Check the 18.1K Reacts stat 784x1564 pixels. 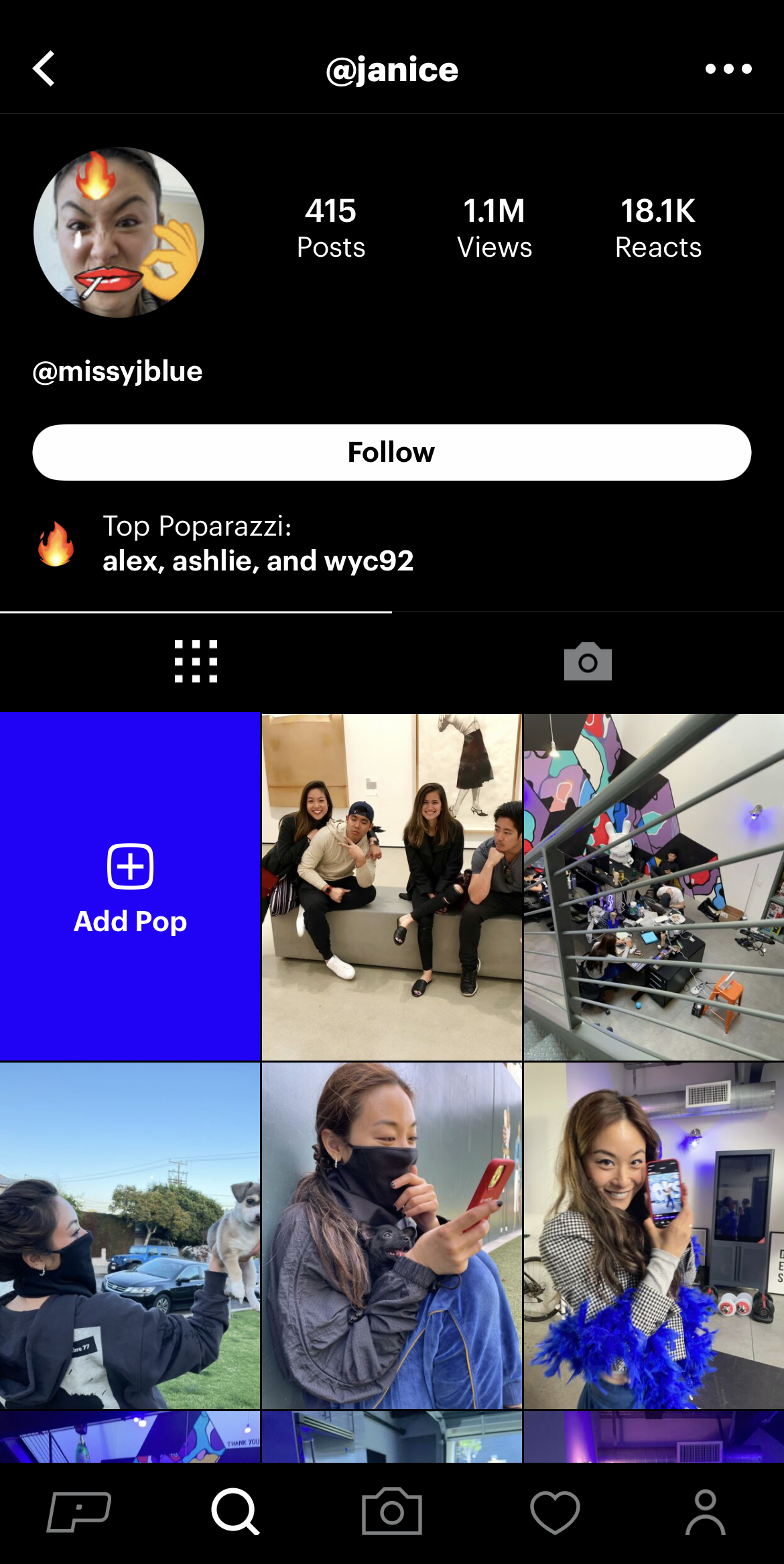tap(658, 228)
